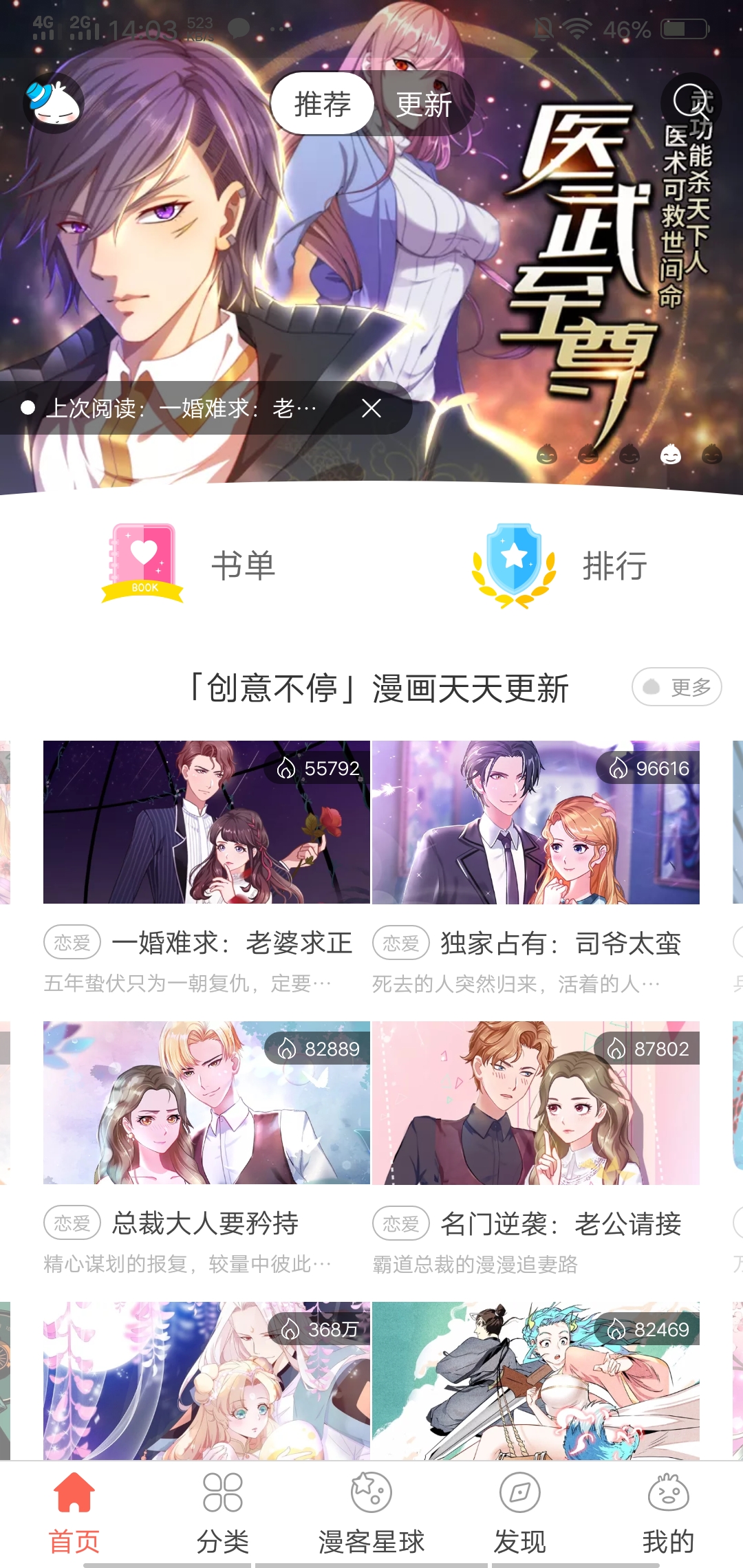The width and height of the screenshot is (743, 1568).
Task: Open the 分类 categories grid icon
Action: [x=222, y=1492]
